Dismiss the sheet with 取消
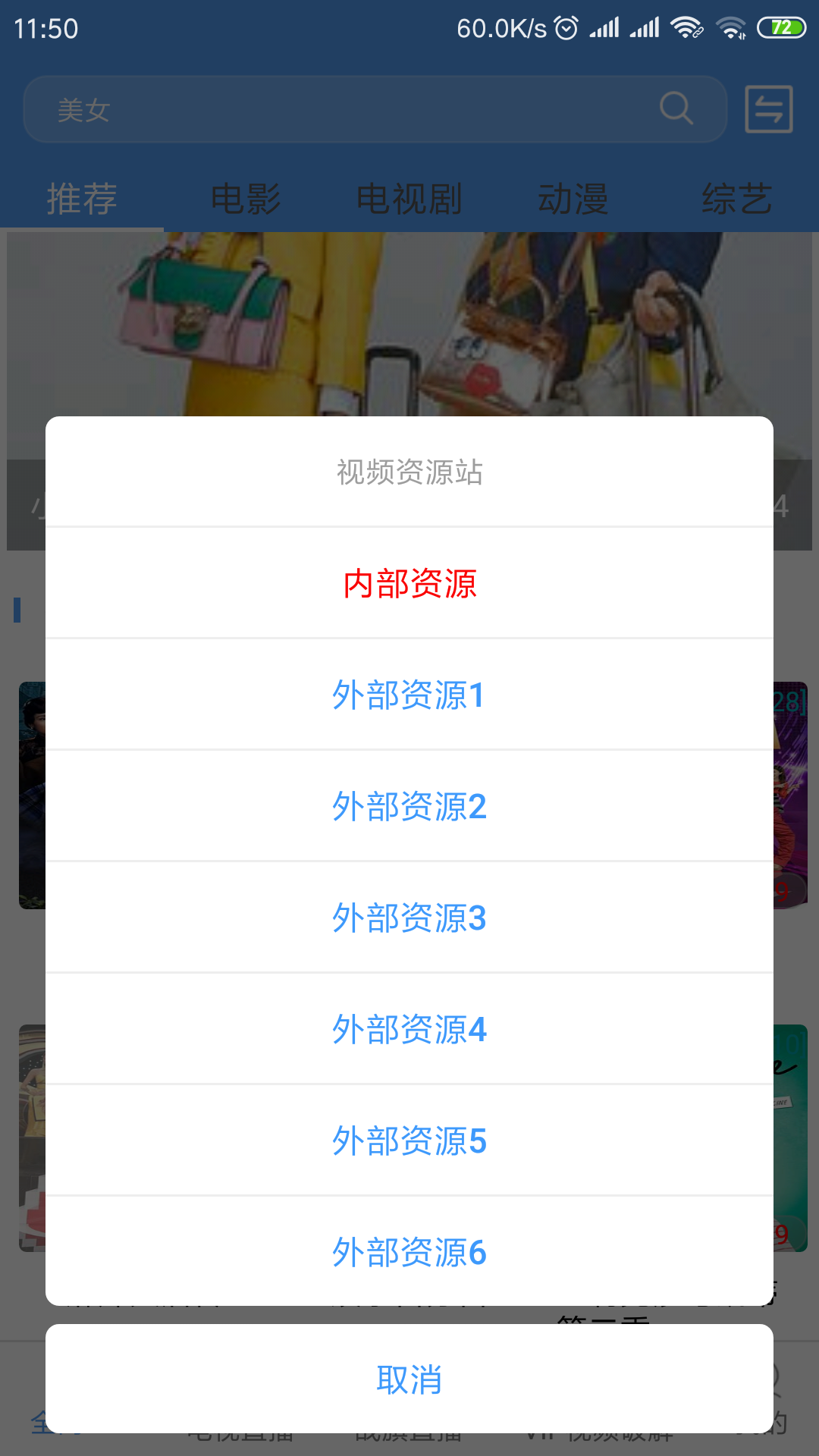This screenshot has height=1456, width=819. click(409, 1379)
